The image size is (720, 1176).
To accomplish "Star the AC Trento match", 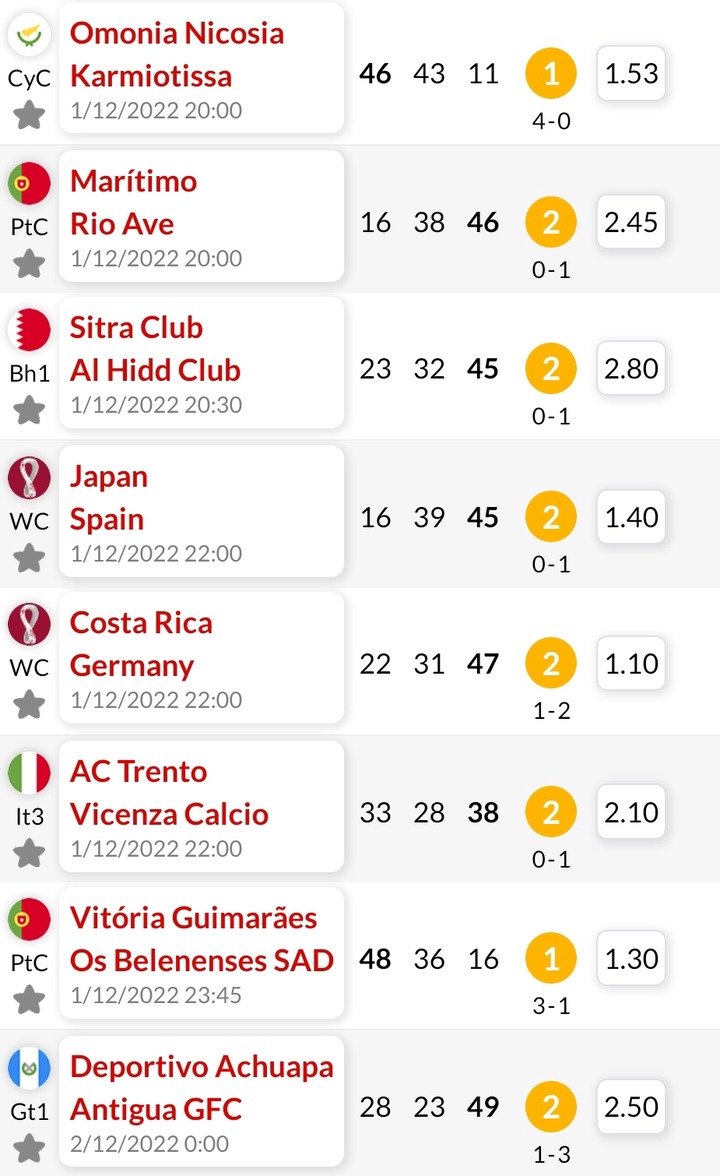I will point(29,853).
